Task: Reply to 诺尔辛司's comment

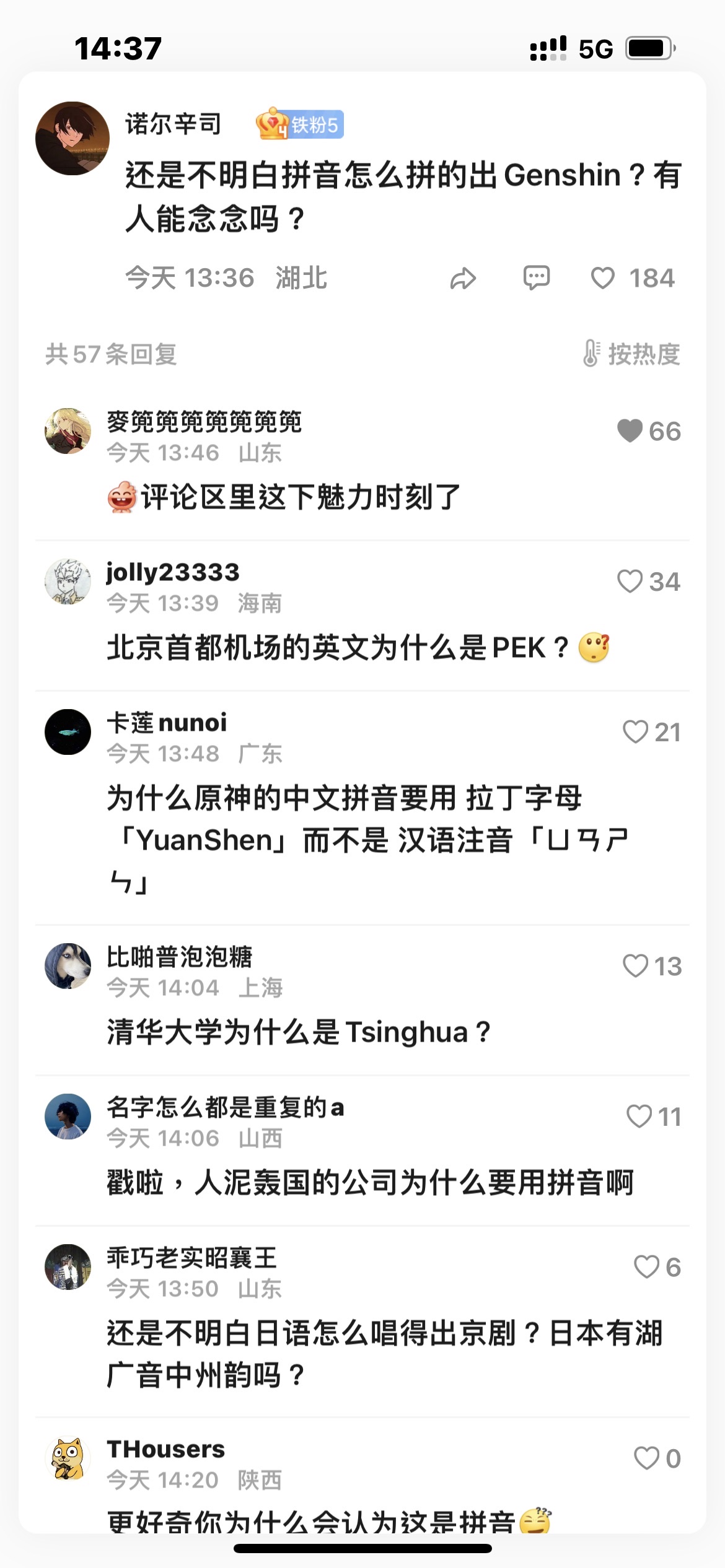Action: pyautogui.click(x=536, y=278)
